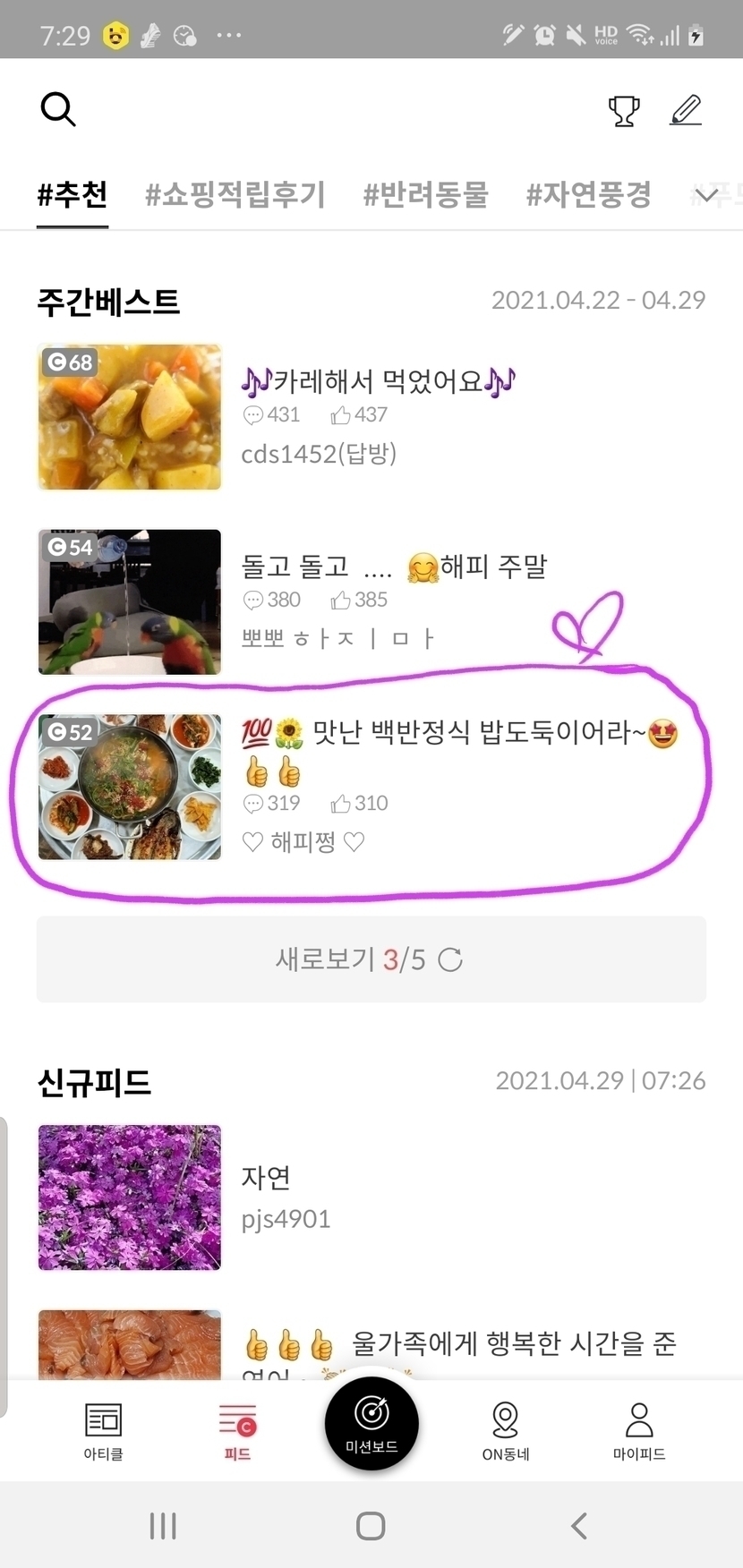Open the search icon
Viewport: 743px width, 1568px height.
click(x=58, y=109)
